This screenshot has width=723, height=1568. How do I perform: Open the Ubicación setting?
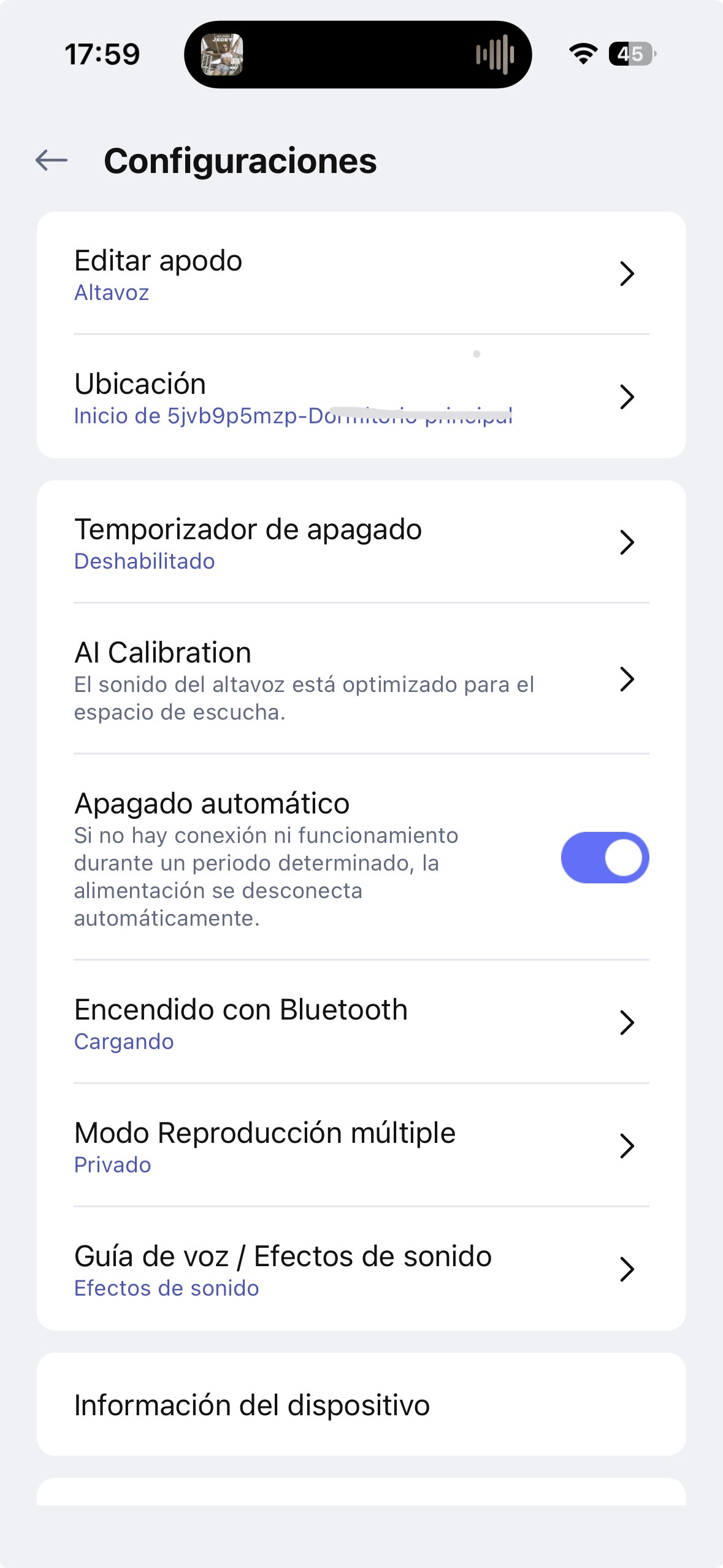[x=361, y=397]
